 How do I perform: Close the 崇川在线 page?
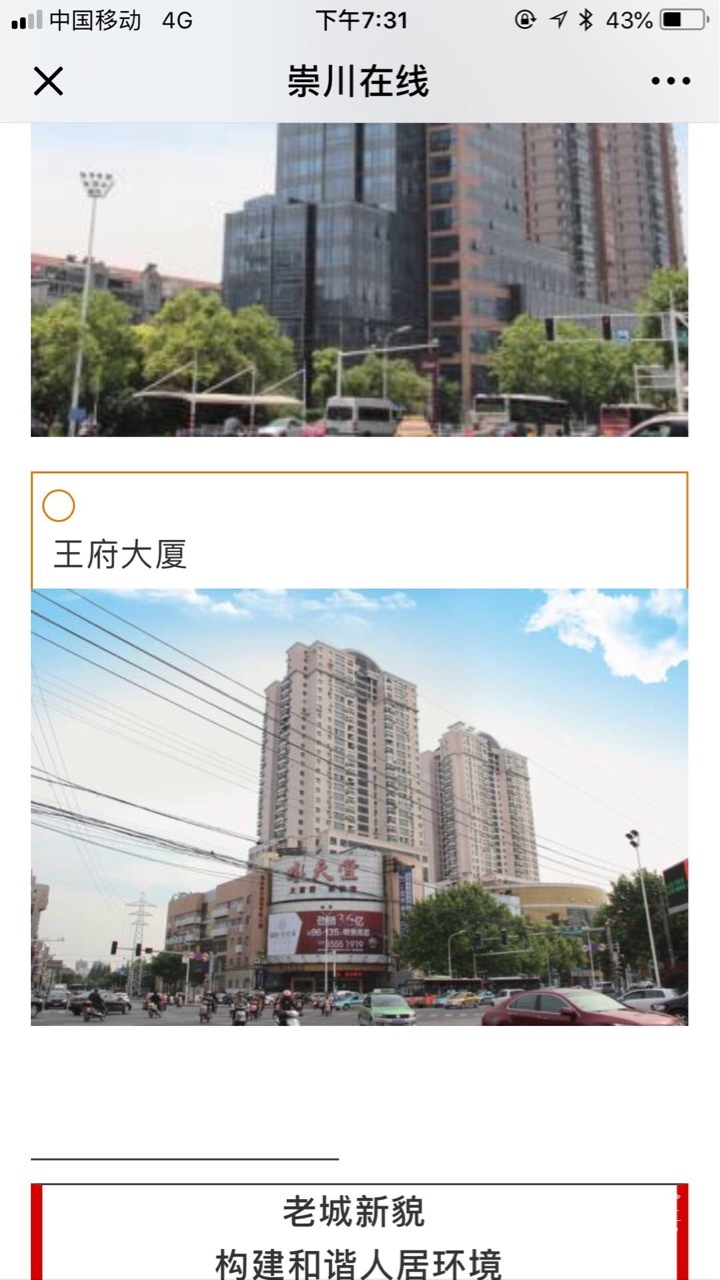coord(48,81)
